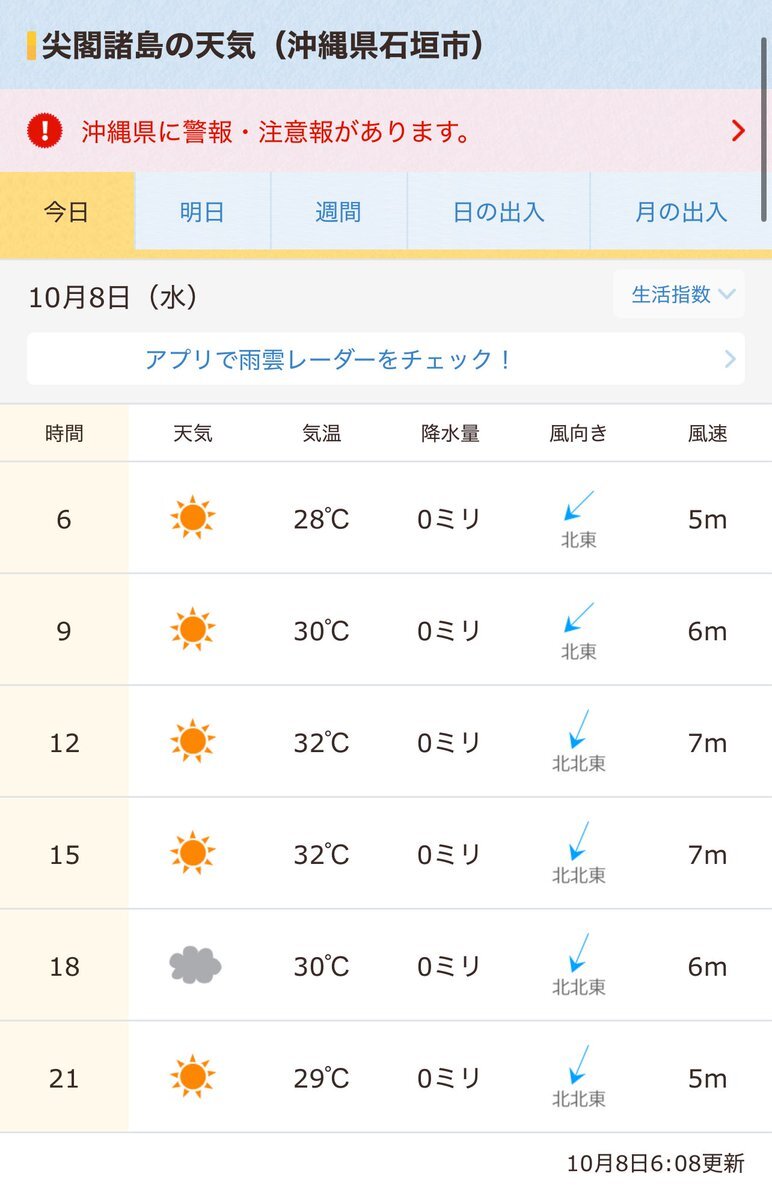The height and width of the screenshot is (1200, 772).
Task: Tap アプリで雨雲レーダーをチェック link
Action: tap(385, 359)
